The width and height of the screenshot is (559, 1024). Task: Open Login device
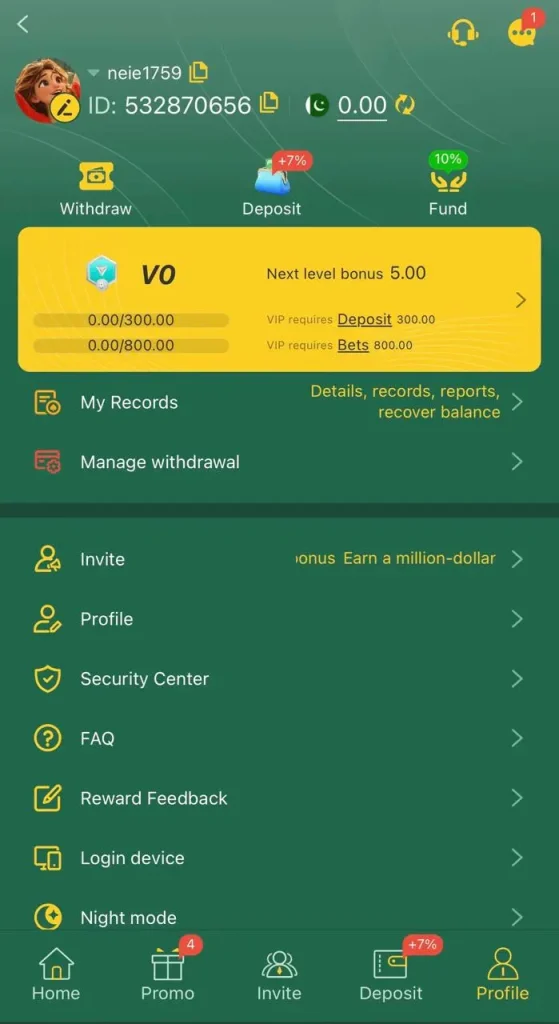pos(280,858)
